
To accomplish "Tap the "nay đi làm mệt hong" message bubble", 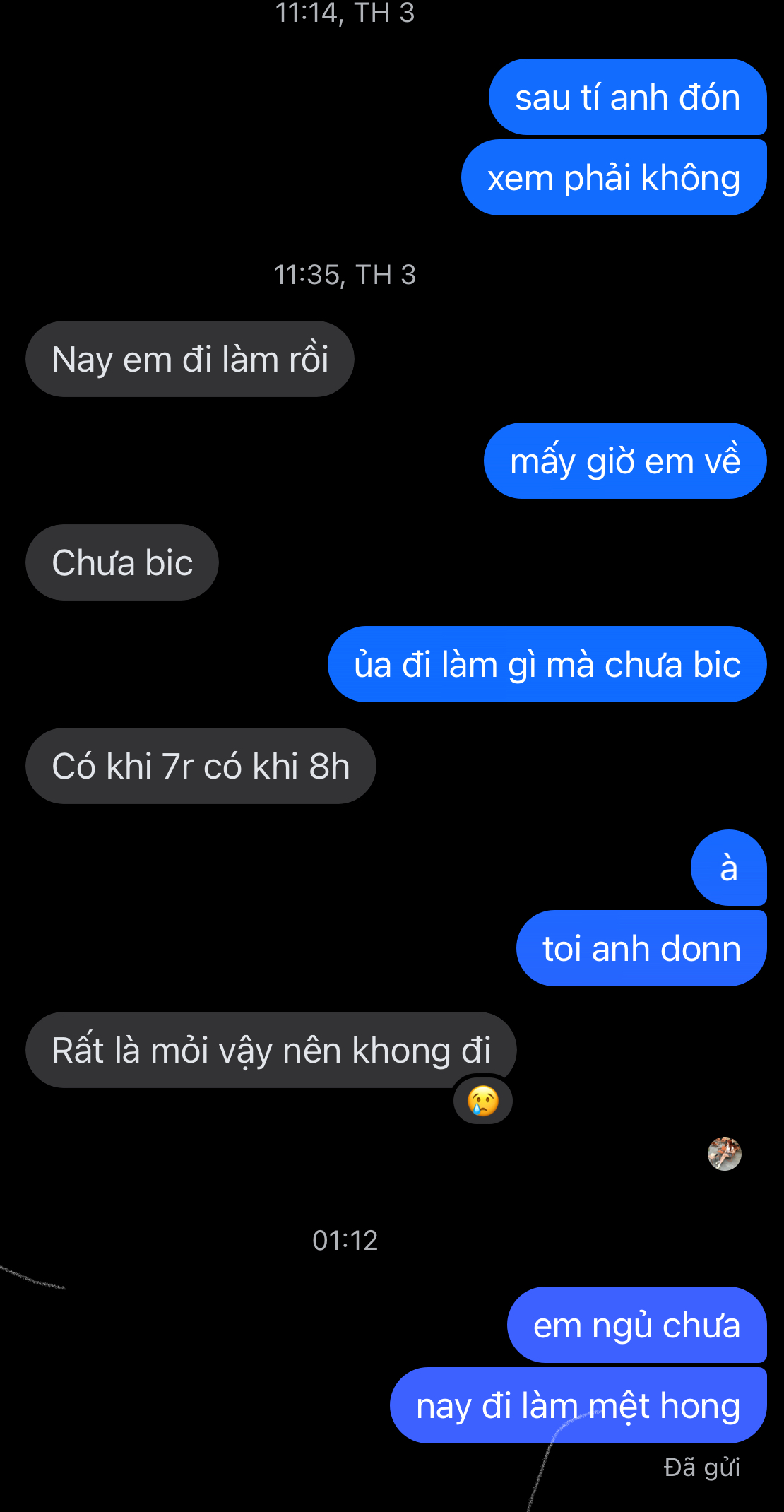I will 578,1405.
